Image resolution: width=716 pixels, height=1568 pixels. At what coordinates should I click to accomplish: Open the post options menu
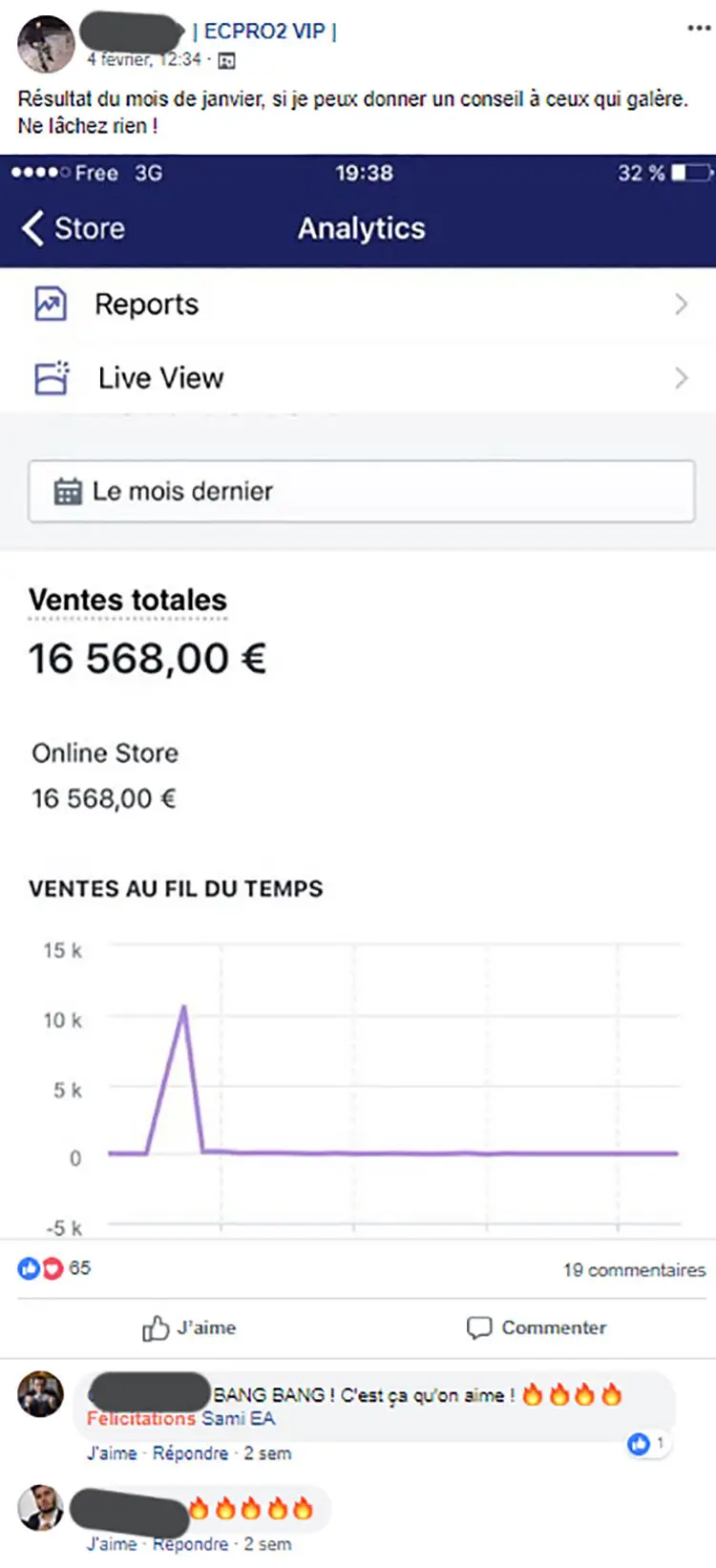click(699, 29)
